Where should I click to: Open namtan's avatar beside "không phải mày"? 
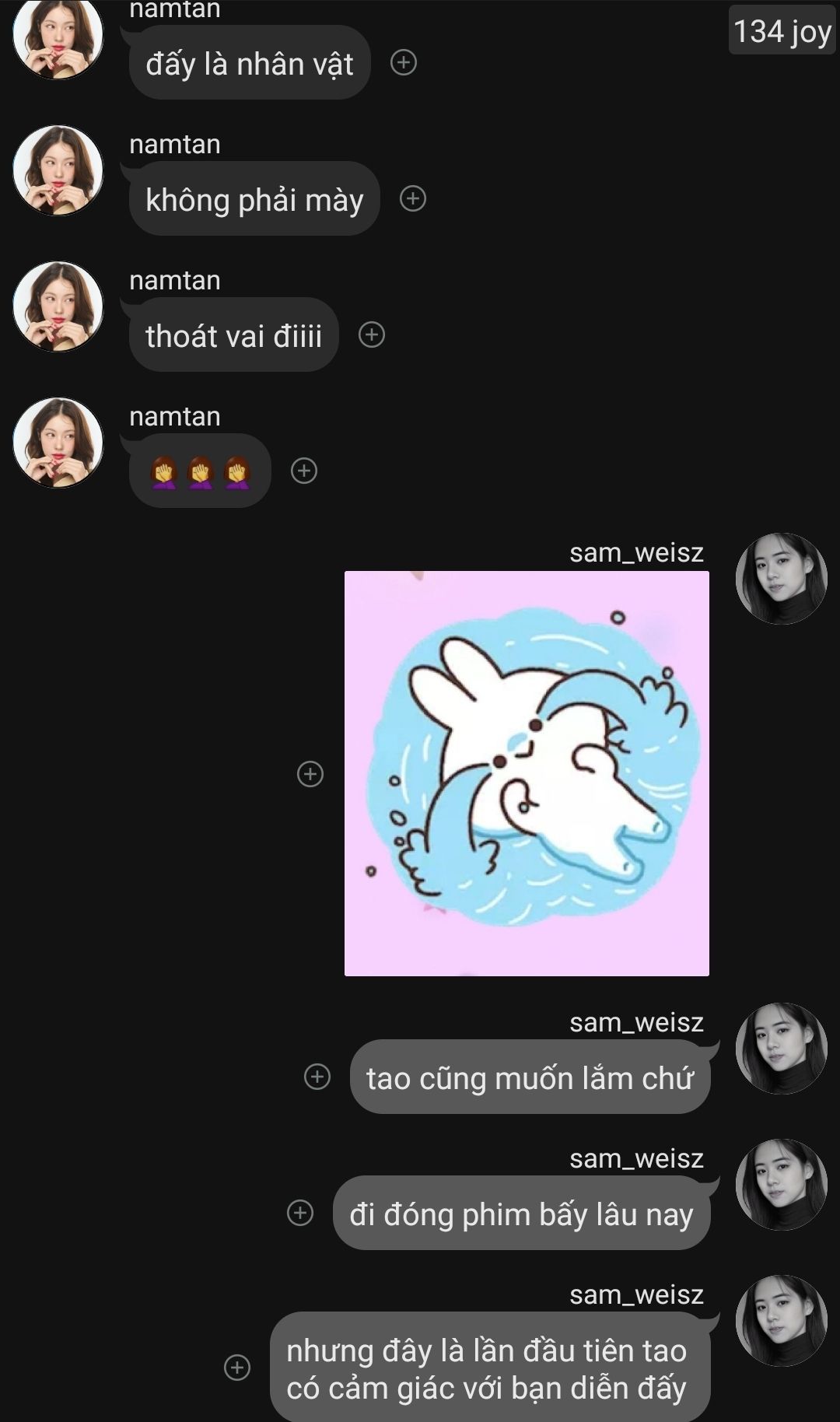[x=58, y=170]
